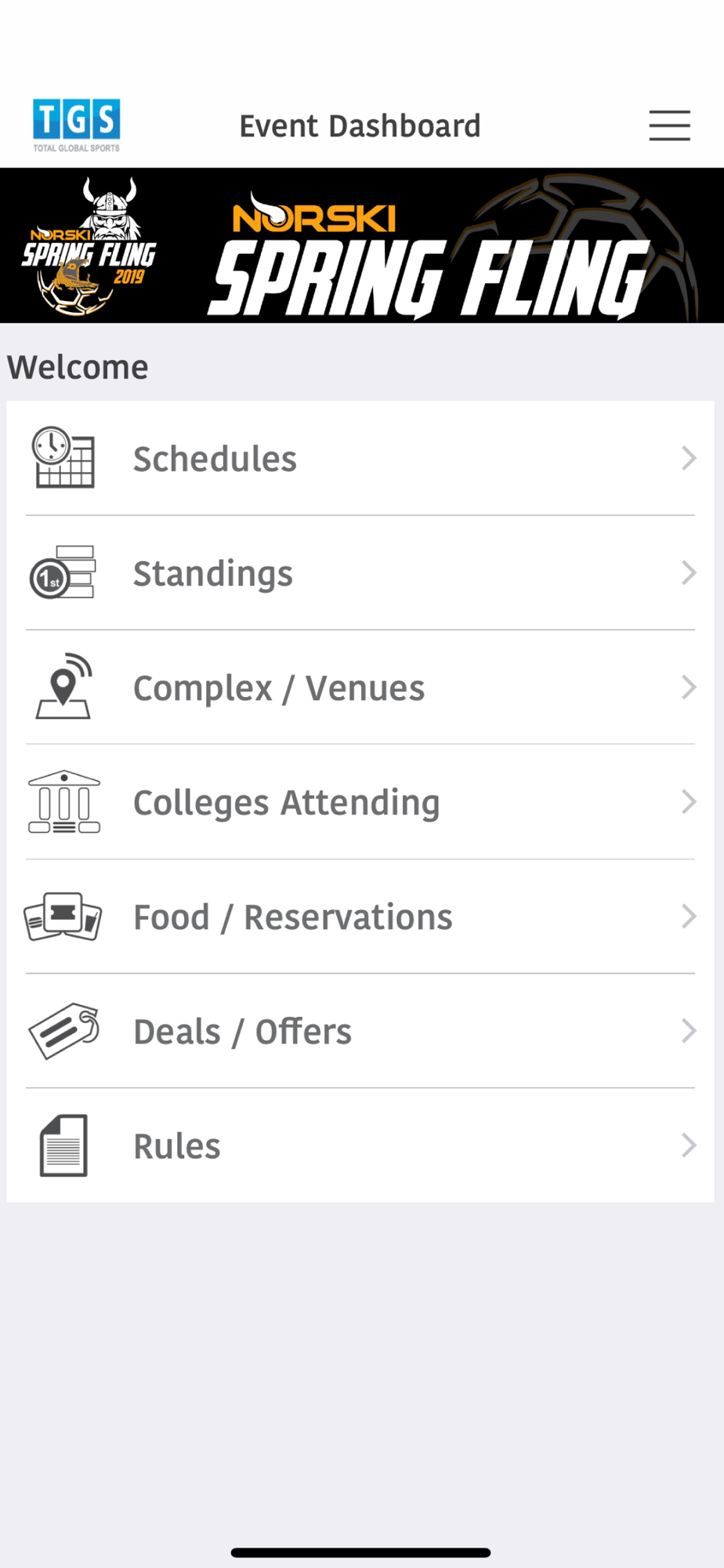View the Standings
This screenshot has width=724, height=1568.
360,572
